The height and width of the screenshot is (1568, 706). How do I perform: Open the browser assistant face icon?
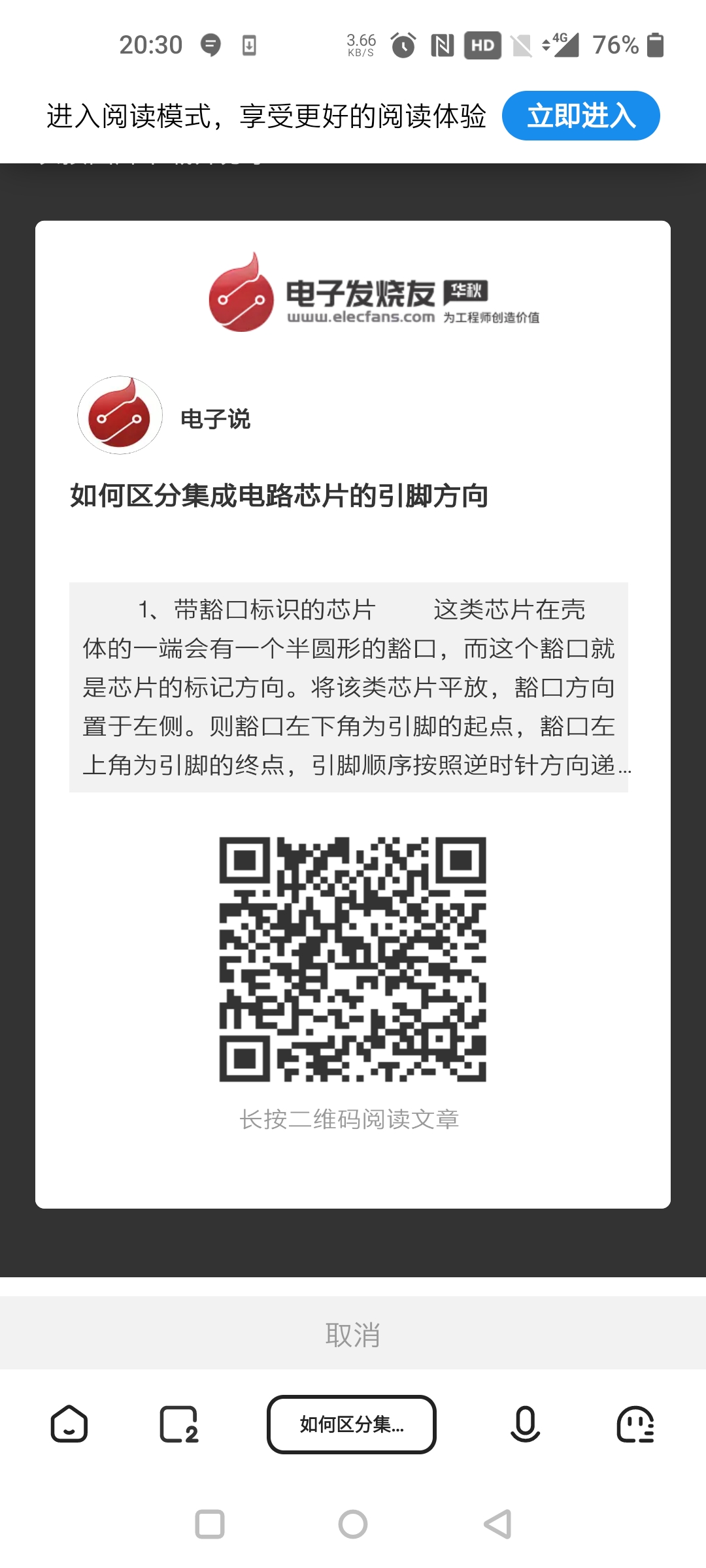pyautogui.click(x=635, y=1424)
